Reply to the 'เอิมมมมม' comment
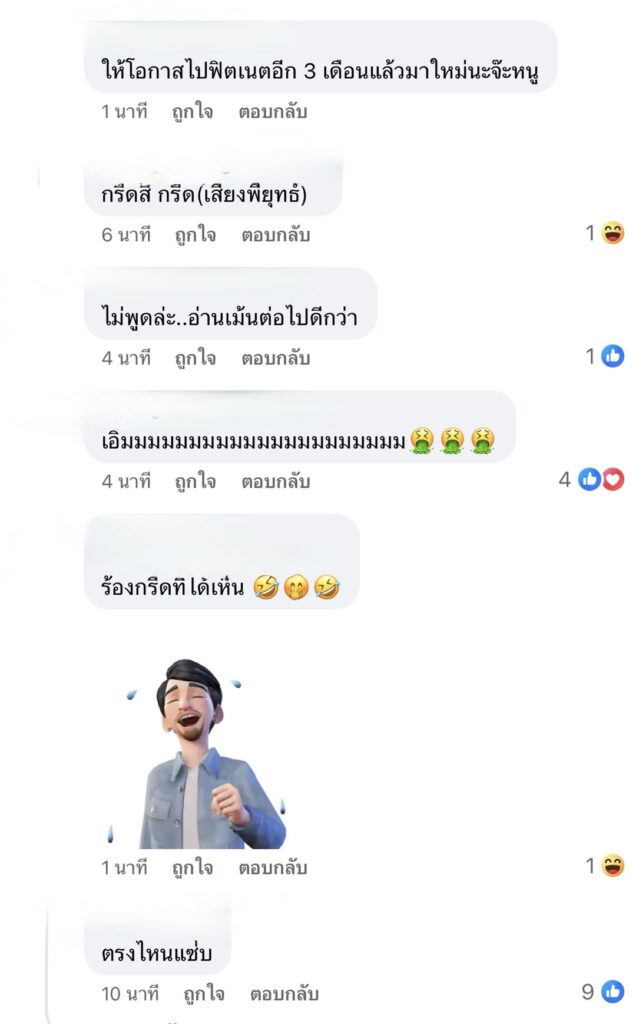 click(x=275, y=481)
